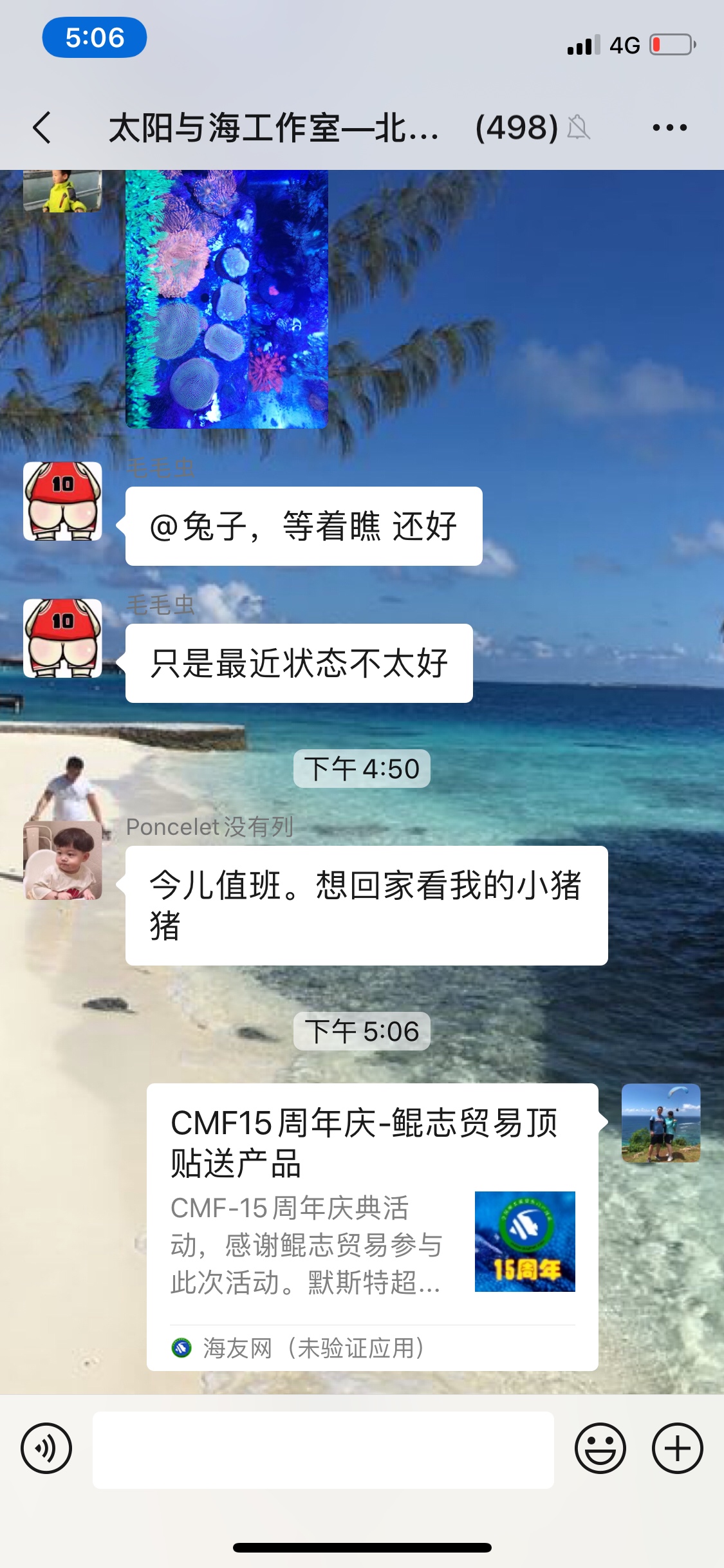Open the coral reef tank photo
Image resolution: width=724 pixels, height=1568 pixels.
227,299
